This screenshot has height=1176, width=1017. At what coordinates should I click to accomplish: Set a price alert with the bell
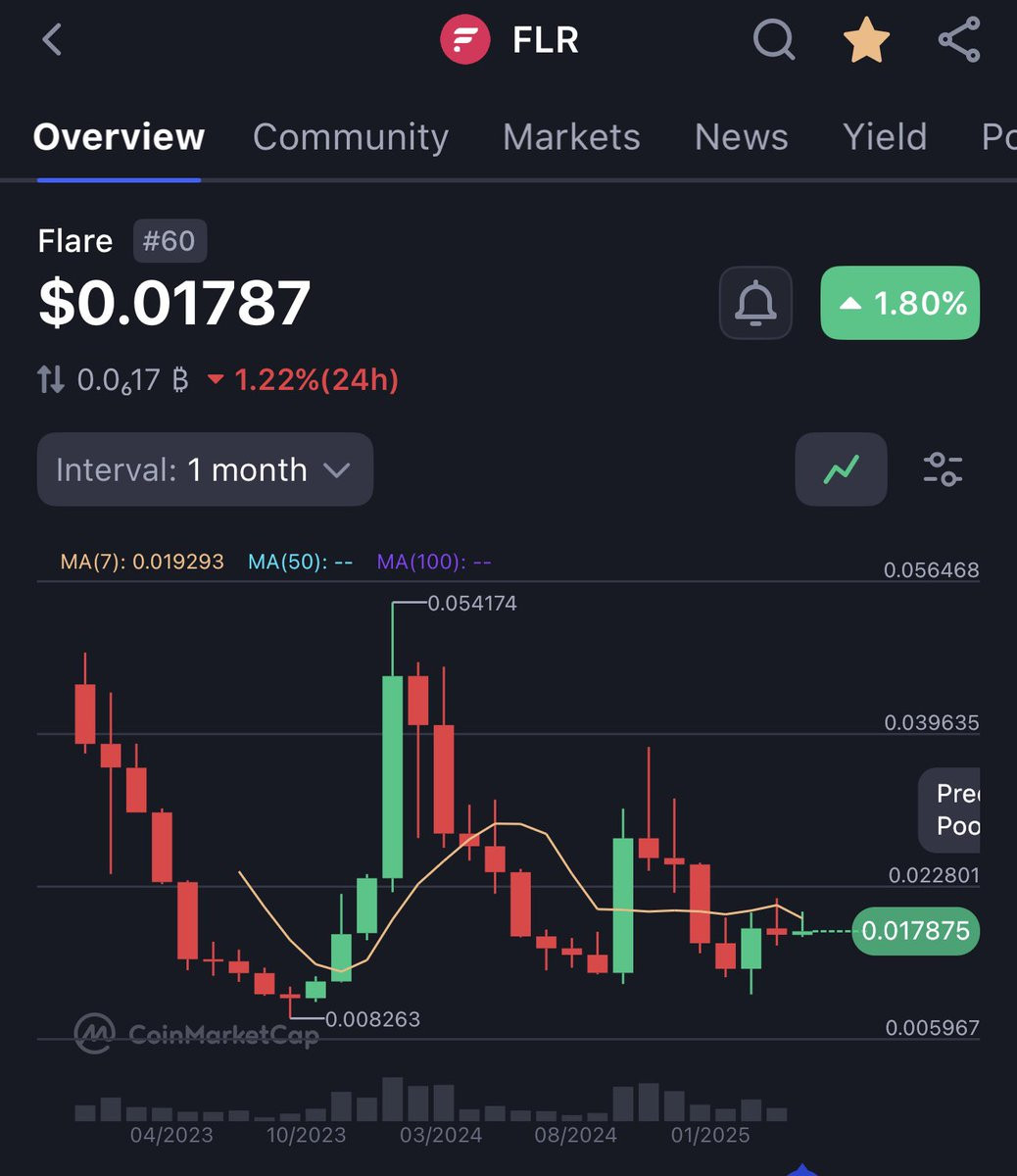click(x=755, y=303)
